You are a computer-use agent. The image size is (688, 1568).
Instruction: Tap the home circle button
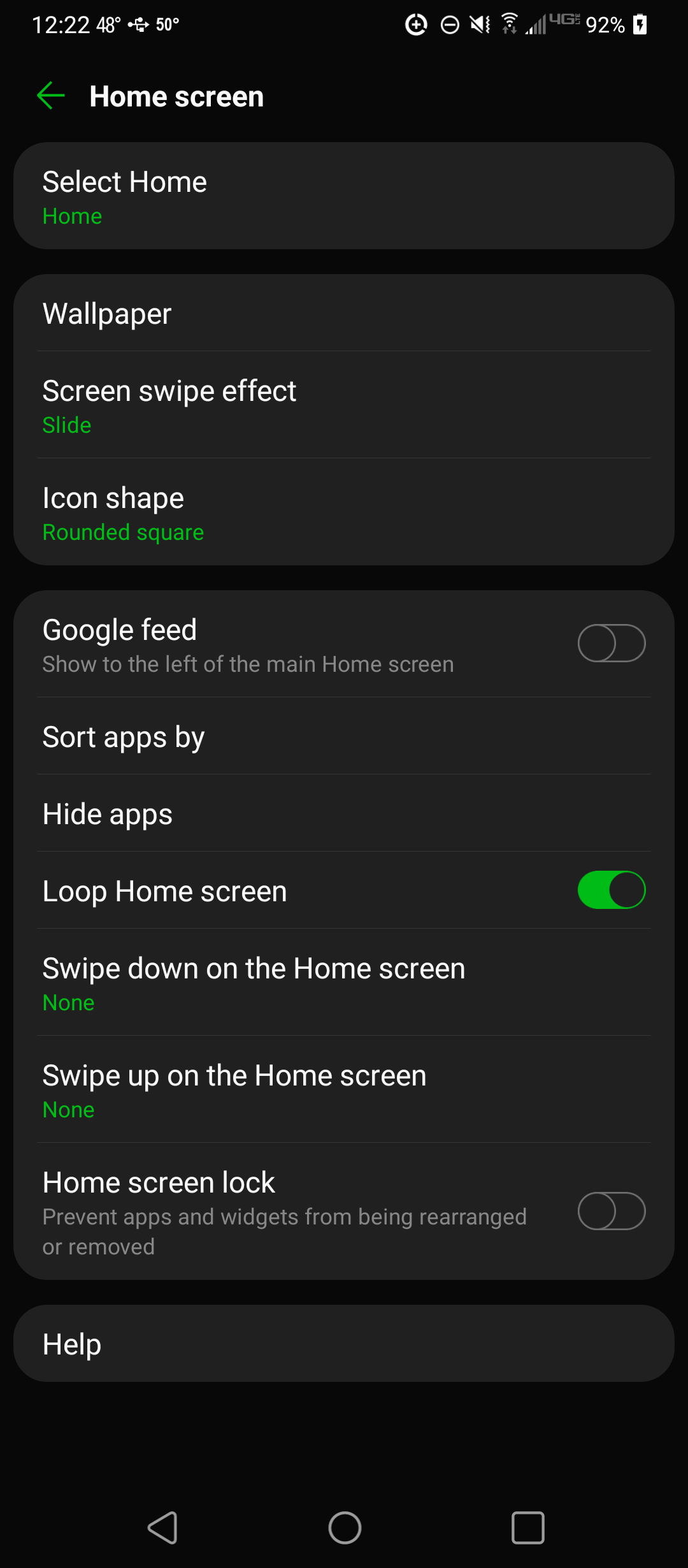[344, 1527]
